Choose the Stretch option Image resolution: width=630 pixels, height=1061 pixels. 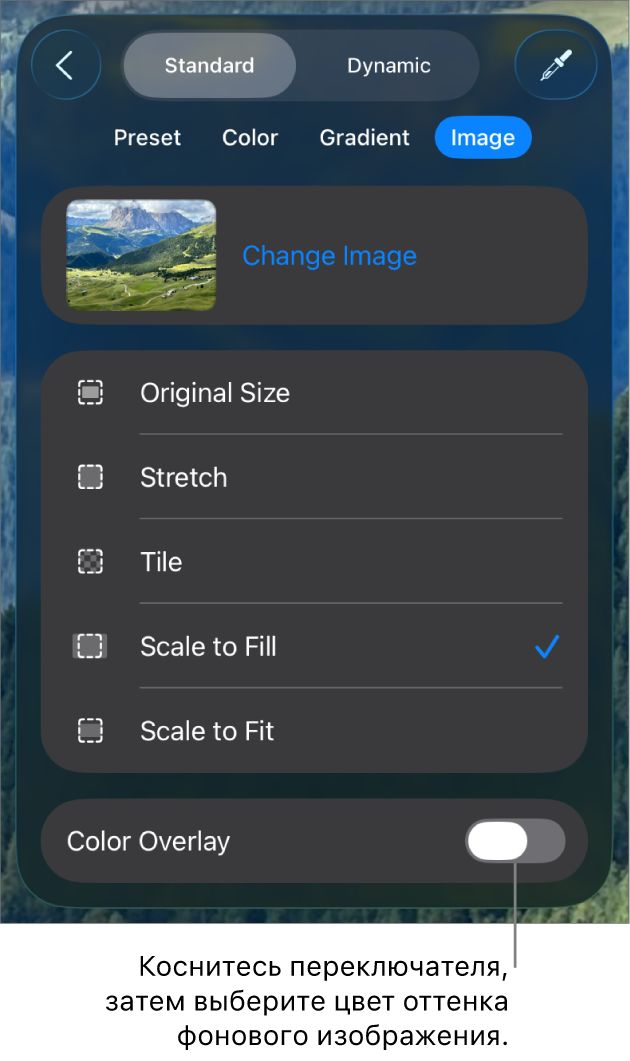pyautogui.click(x=184, y=477)
